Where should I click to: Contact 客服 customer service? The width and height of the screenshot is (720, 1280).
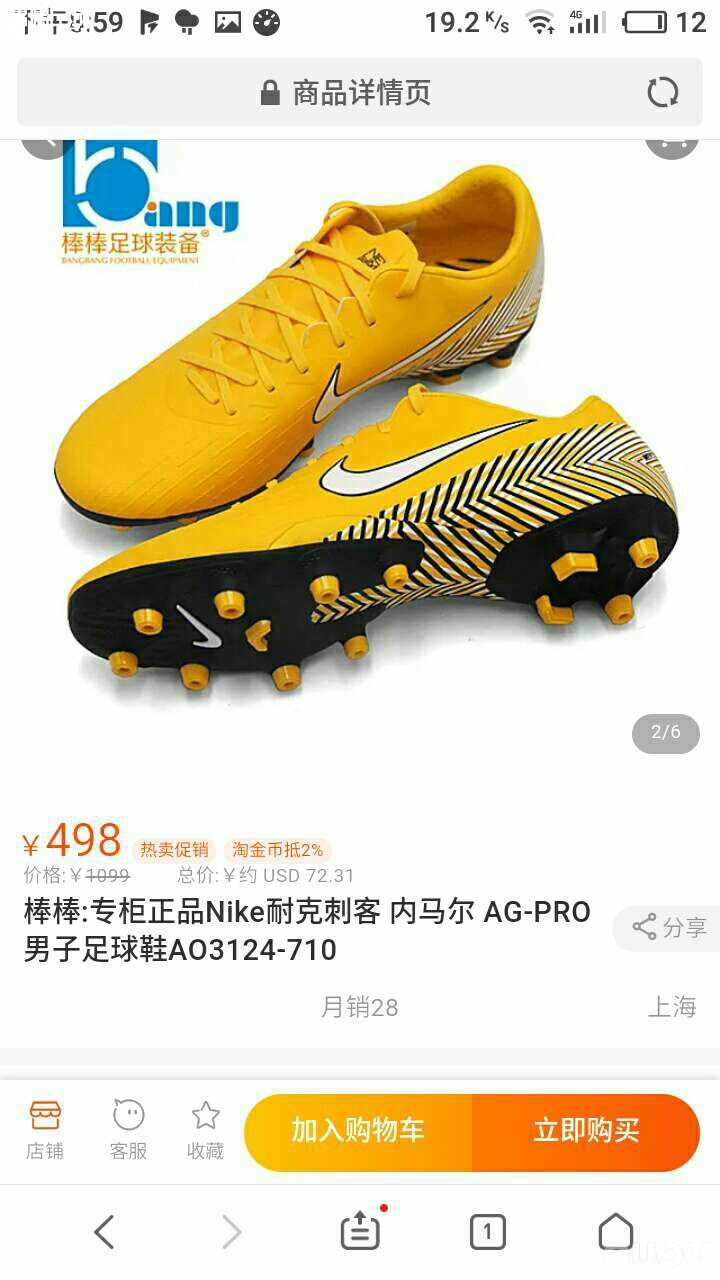128,1131
